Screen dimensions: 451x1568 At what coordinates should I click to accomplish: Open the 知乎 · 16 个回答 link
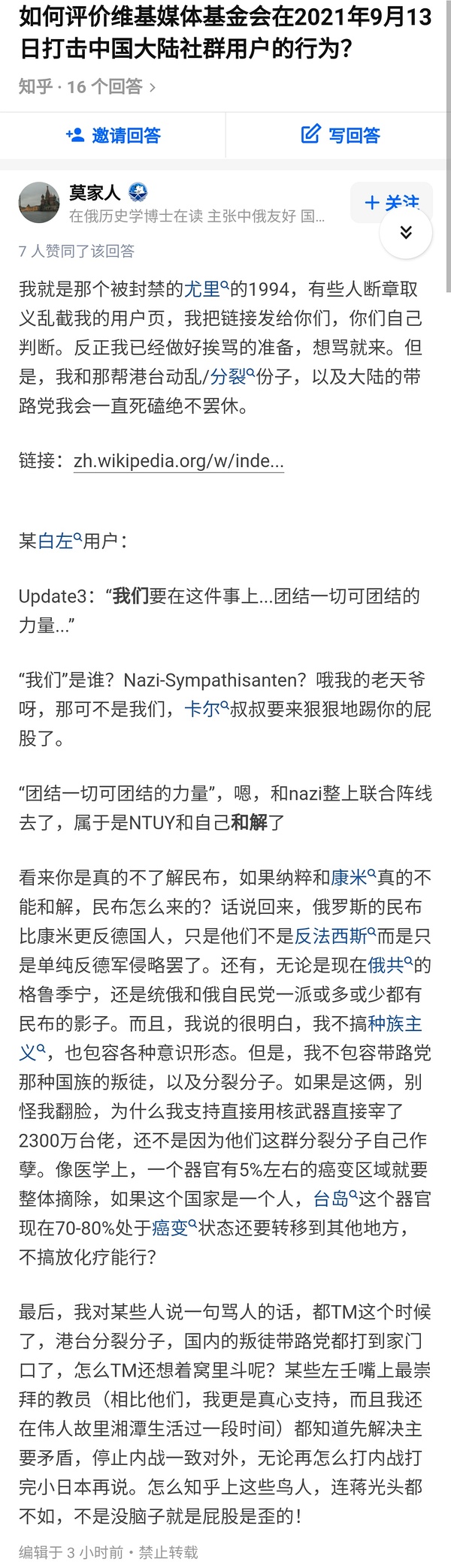[87, 87]
